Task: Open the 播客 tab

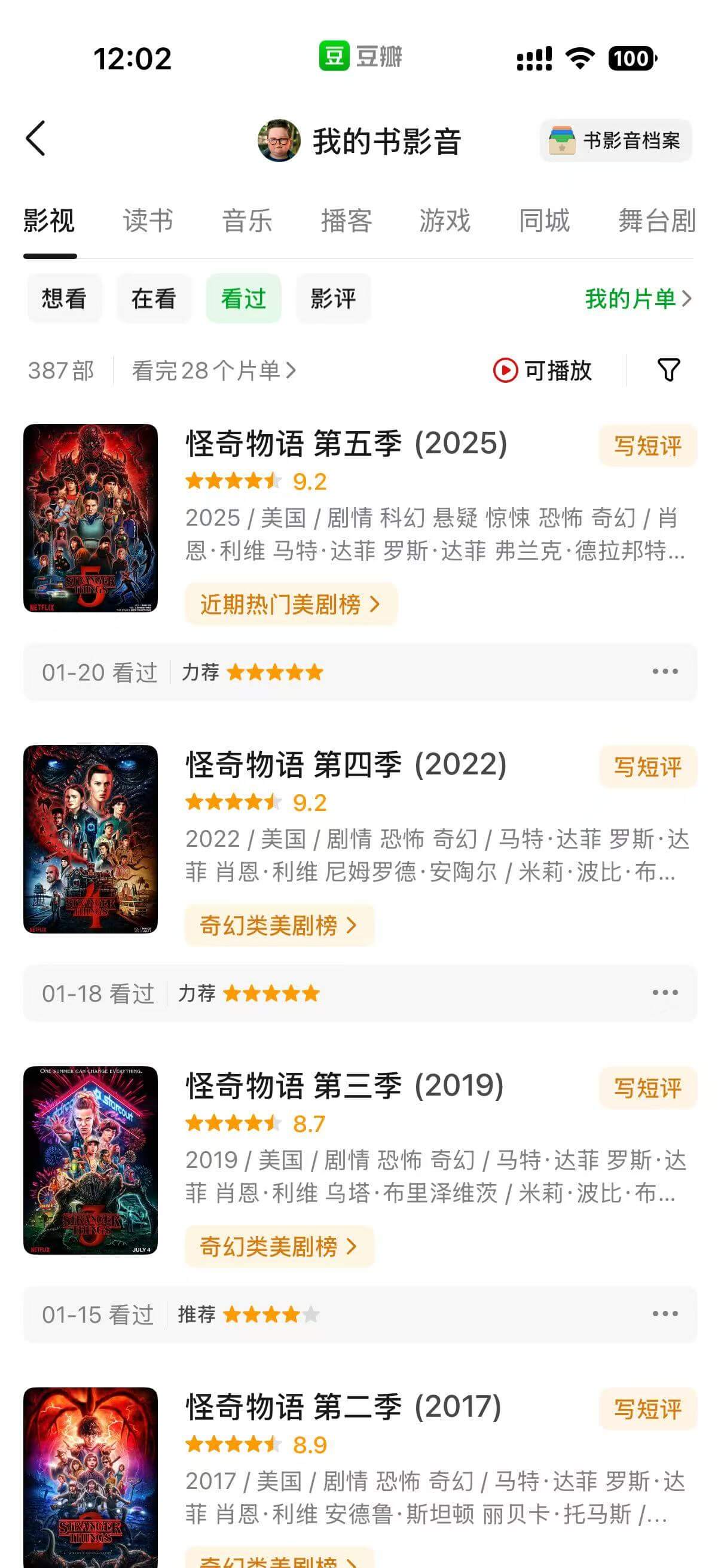Action: pos(346,221)
